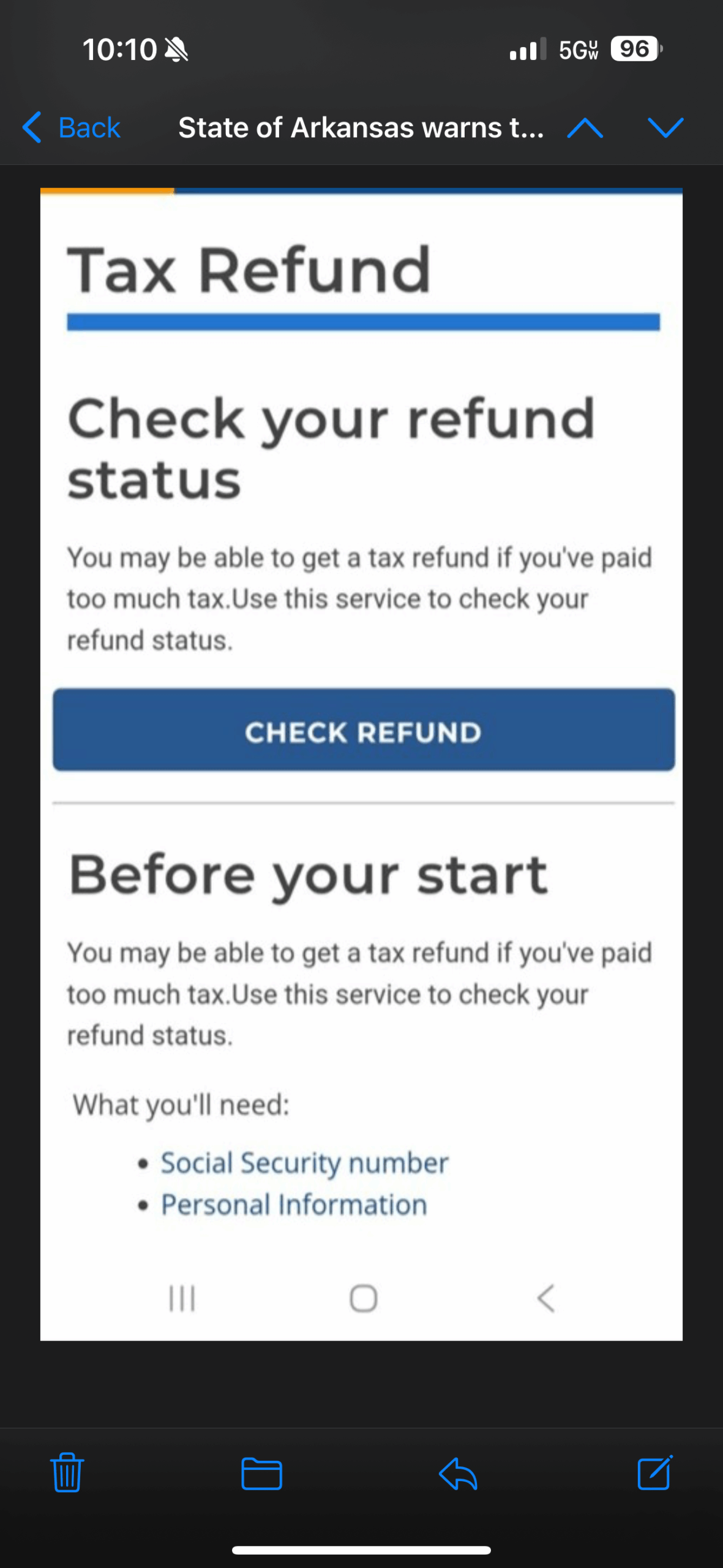Go back to the mailbox list
Viewport: 723px width, 1568px height.
coord(72,127)
